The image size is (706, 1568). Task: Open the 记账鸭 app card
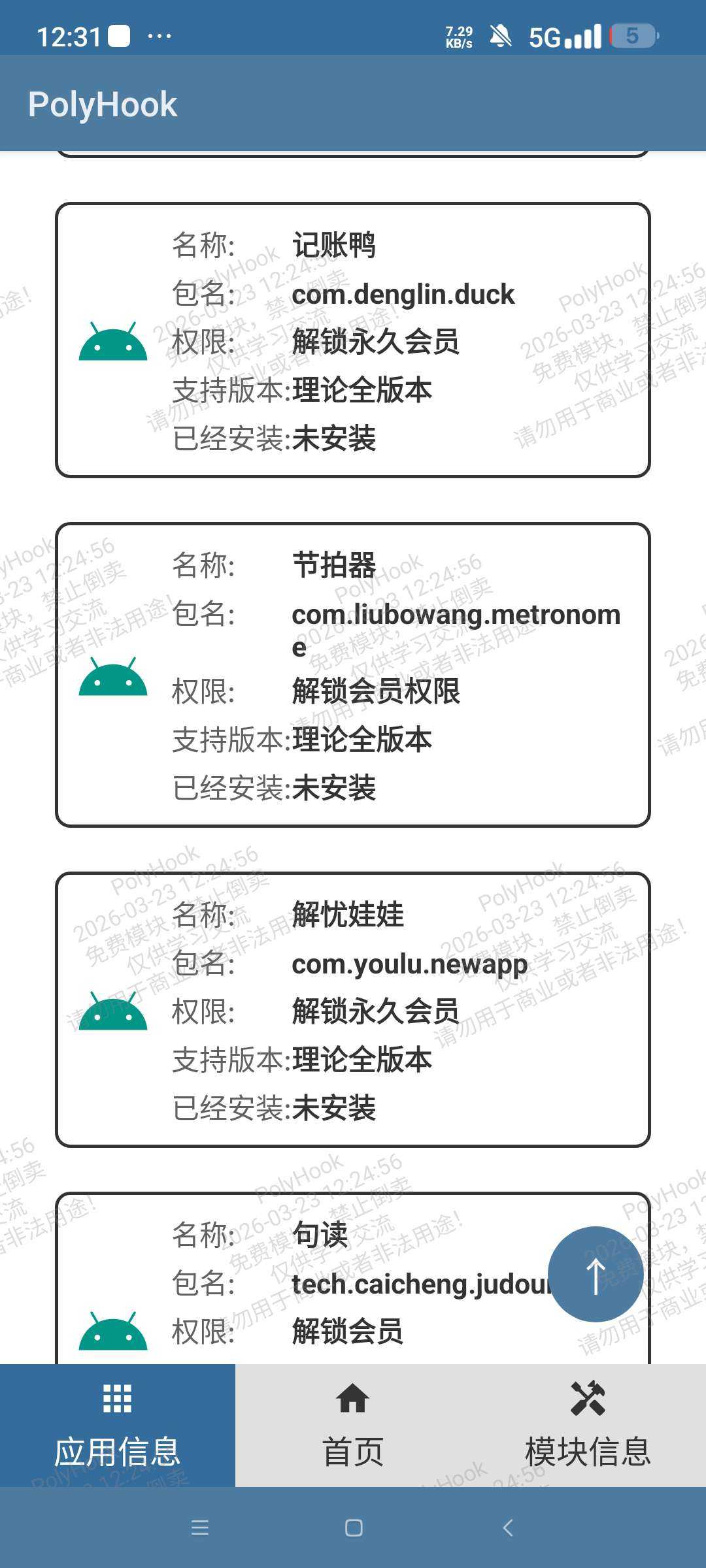tap(353, 340)
